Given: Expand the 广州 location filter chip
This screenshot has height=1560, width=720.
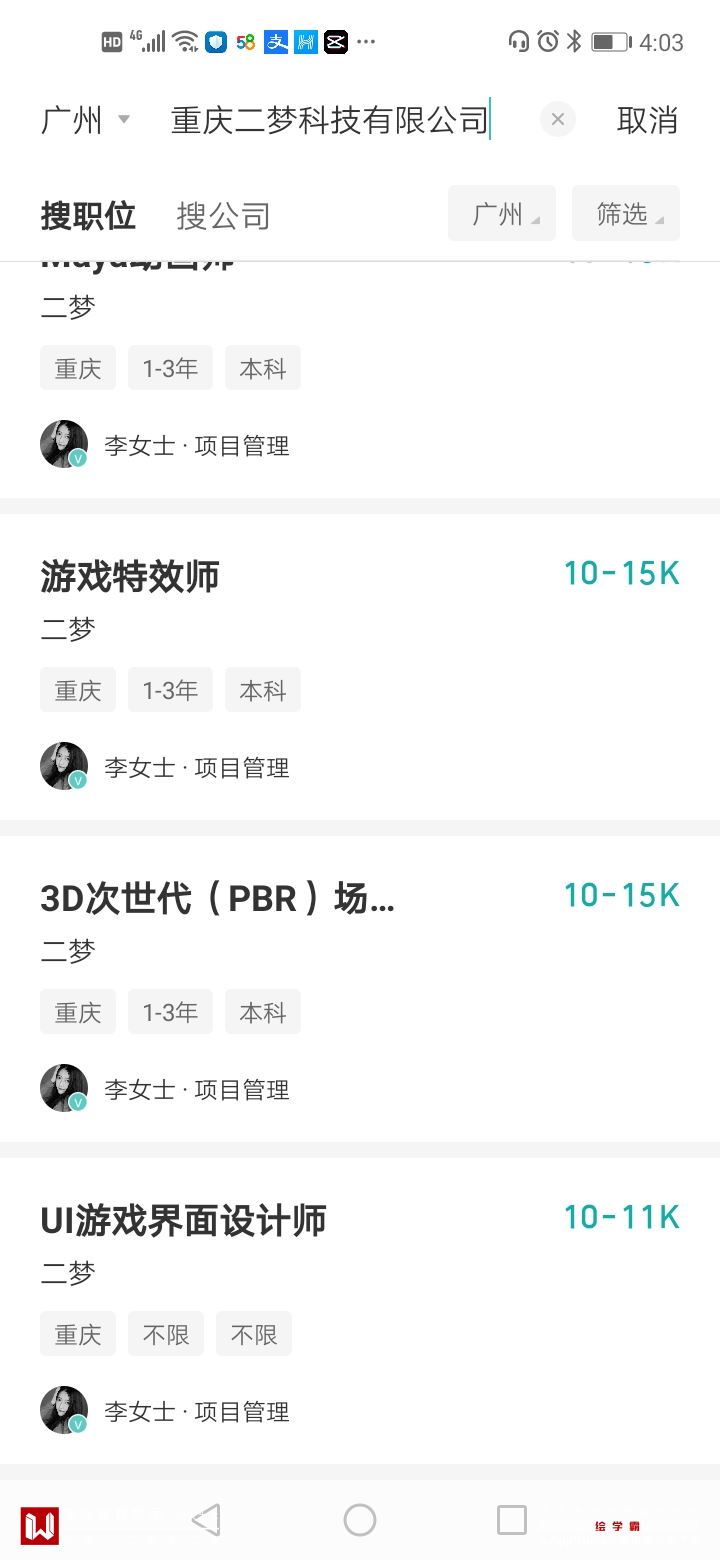Looking at the screenshot, I should [502, 214].
